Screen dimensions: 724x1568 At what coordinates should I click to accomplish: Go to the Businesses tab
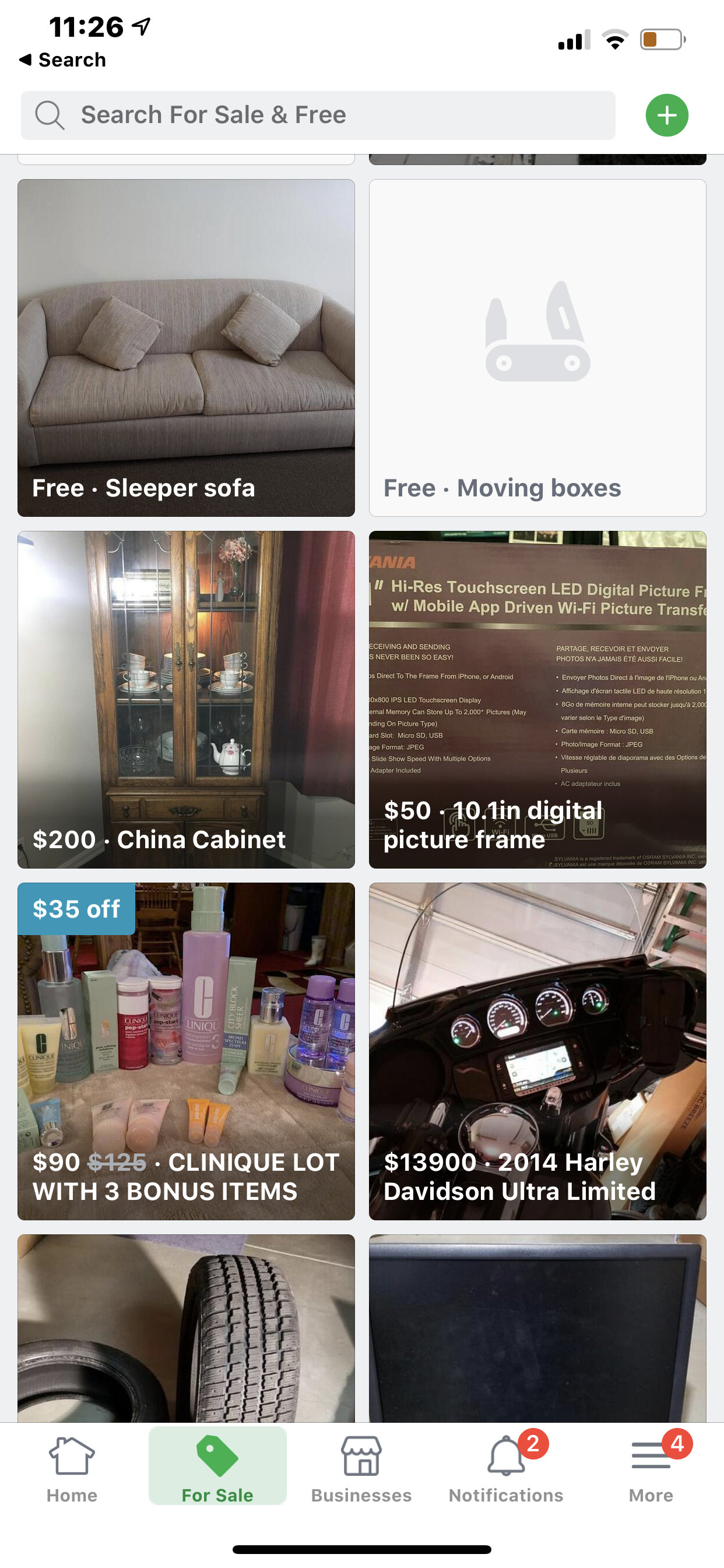361,1468
